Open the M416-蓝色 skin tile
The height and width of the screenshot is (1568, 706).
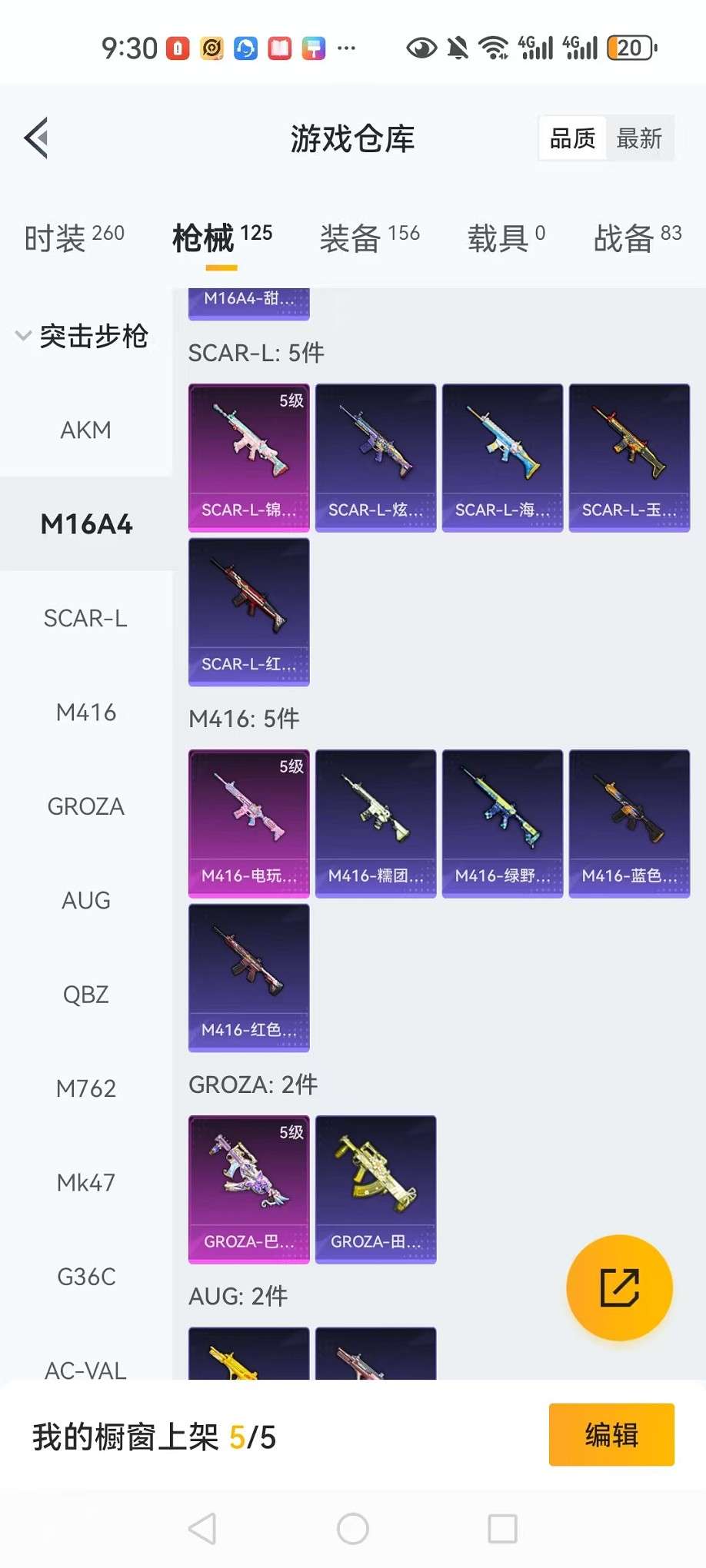point(629,823)
